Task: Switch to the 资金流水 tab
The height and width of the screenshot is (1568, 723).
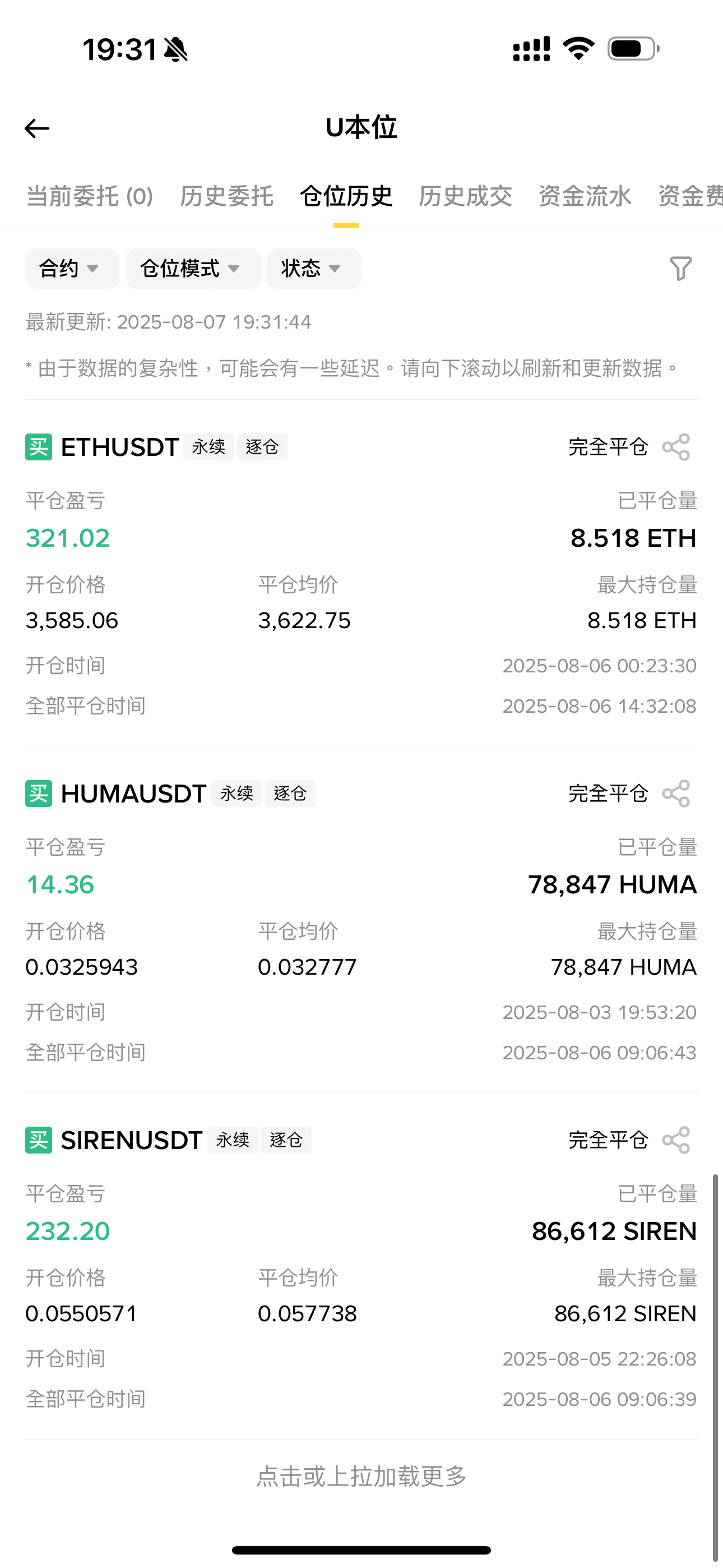Action: coord(585,197)
